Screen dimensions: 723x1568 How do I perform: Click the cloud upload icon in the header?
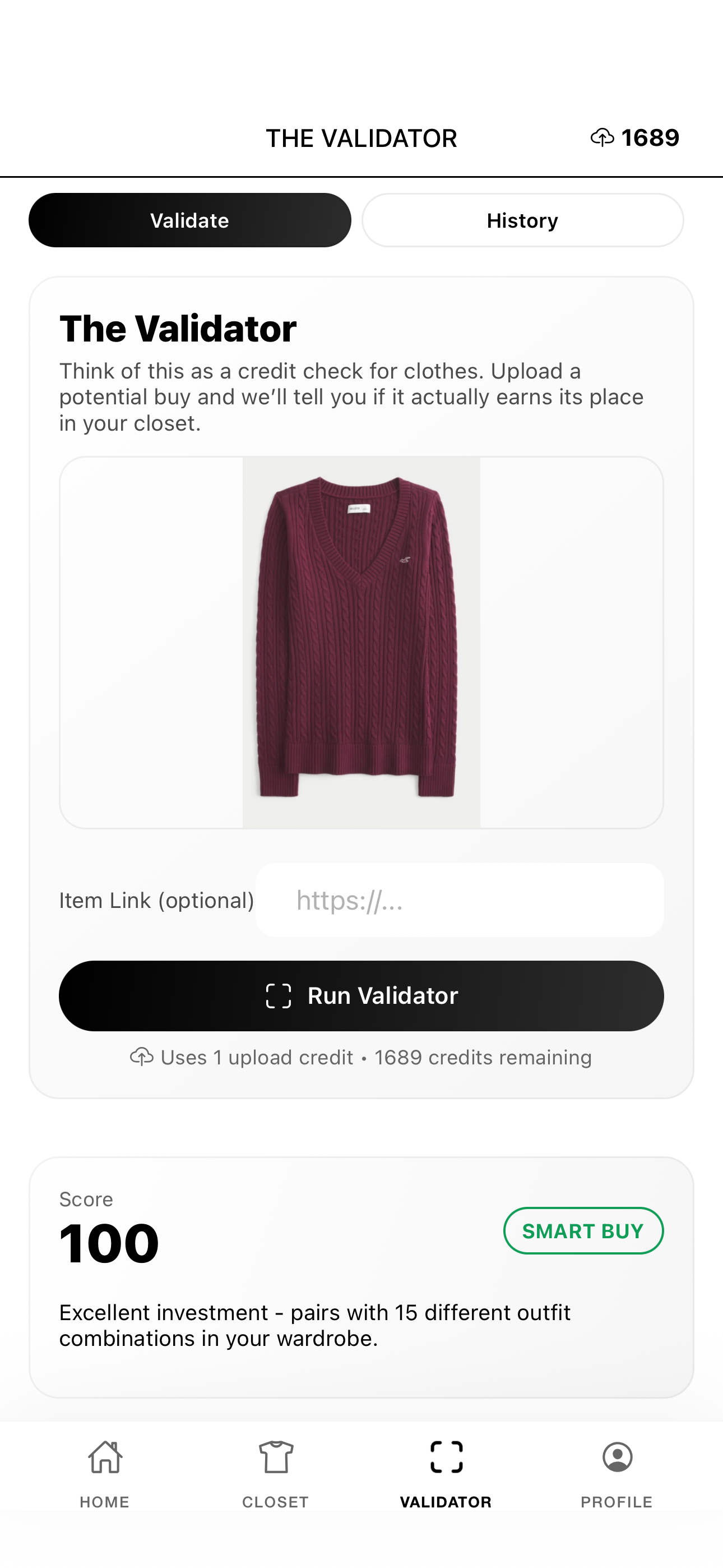[601, 137]
